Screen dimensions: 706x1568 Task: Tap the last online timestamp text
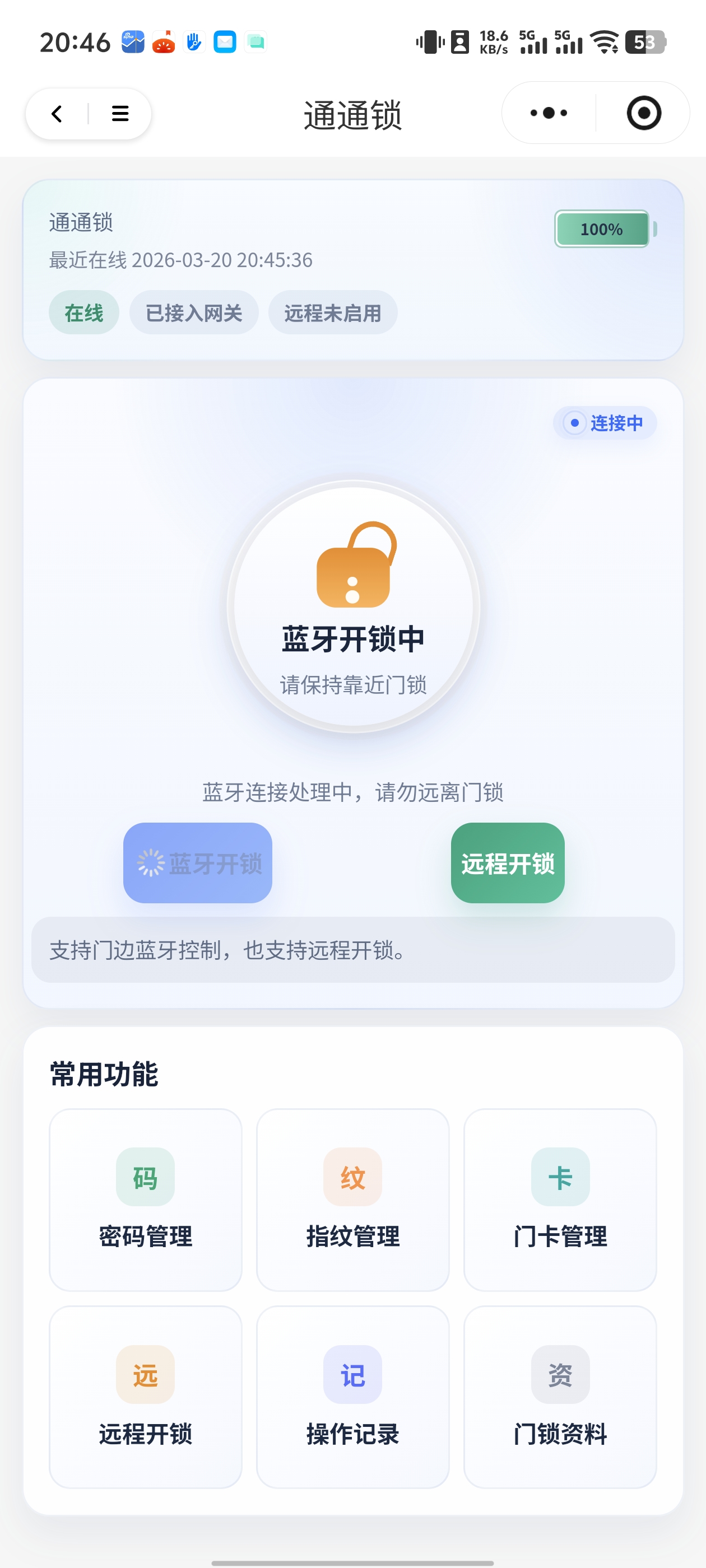pos(180,260)
